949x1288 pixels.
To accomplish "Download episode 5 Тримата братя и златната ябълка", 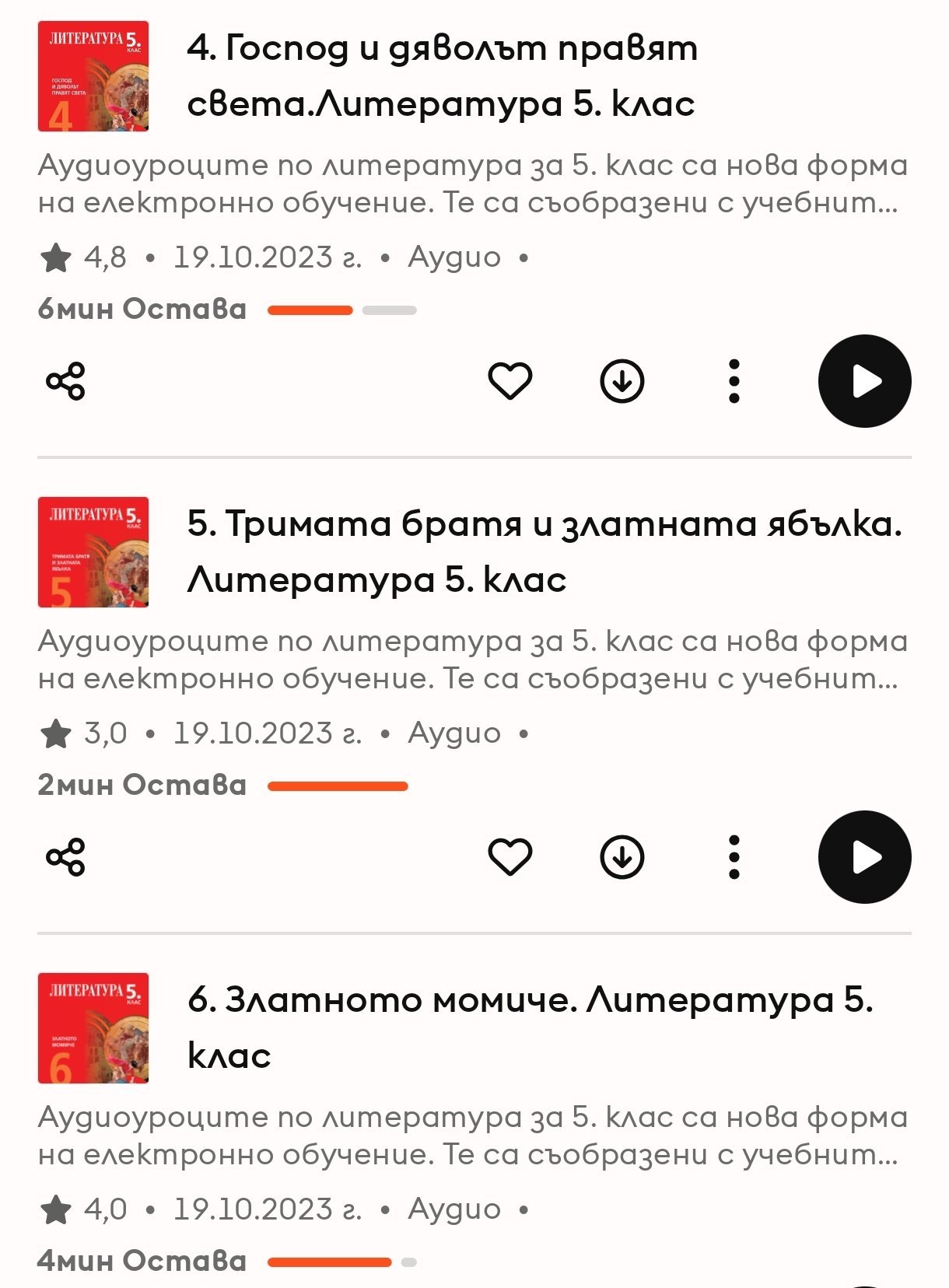I will (x=622, y=857).
